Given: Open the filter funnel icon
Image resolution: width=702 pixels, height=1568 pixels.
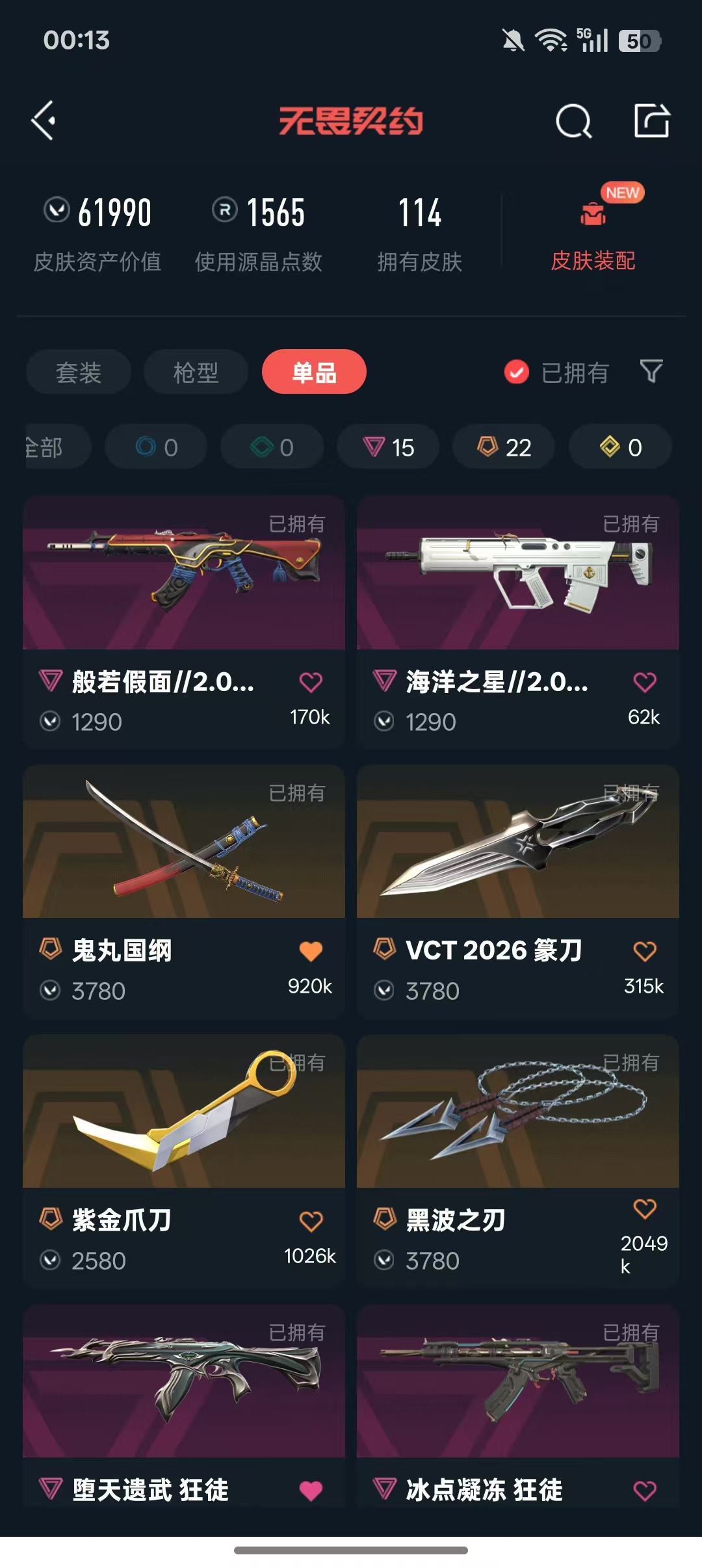Looking at the screenshot, I should coord(651,371).
